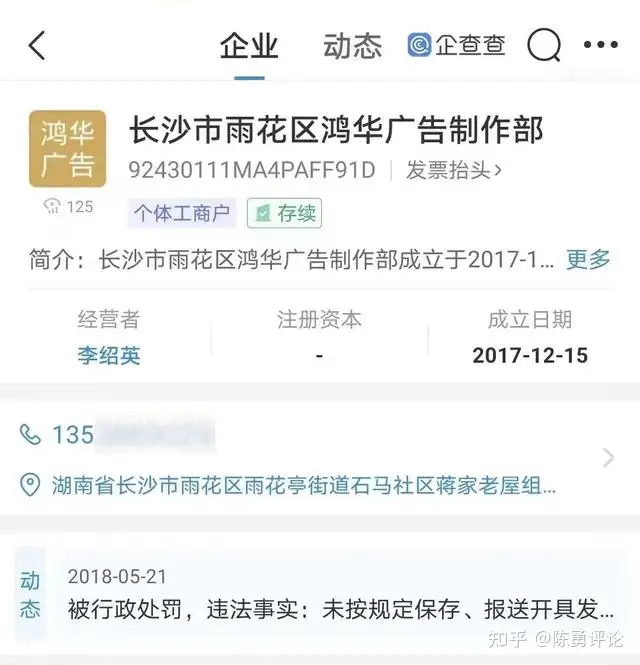View operator 李绍英's profile

tap(109, 355)
